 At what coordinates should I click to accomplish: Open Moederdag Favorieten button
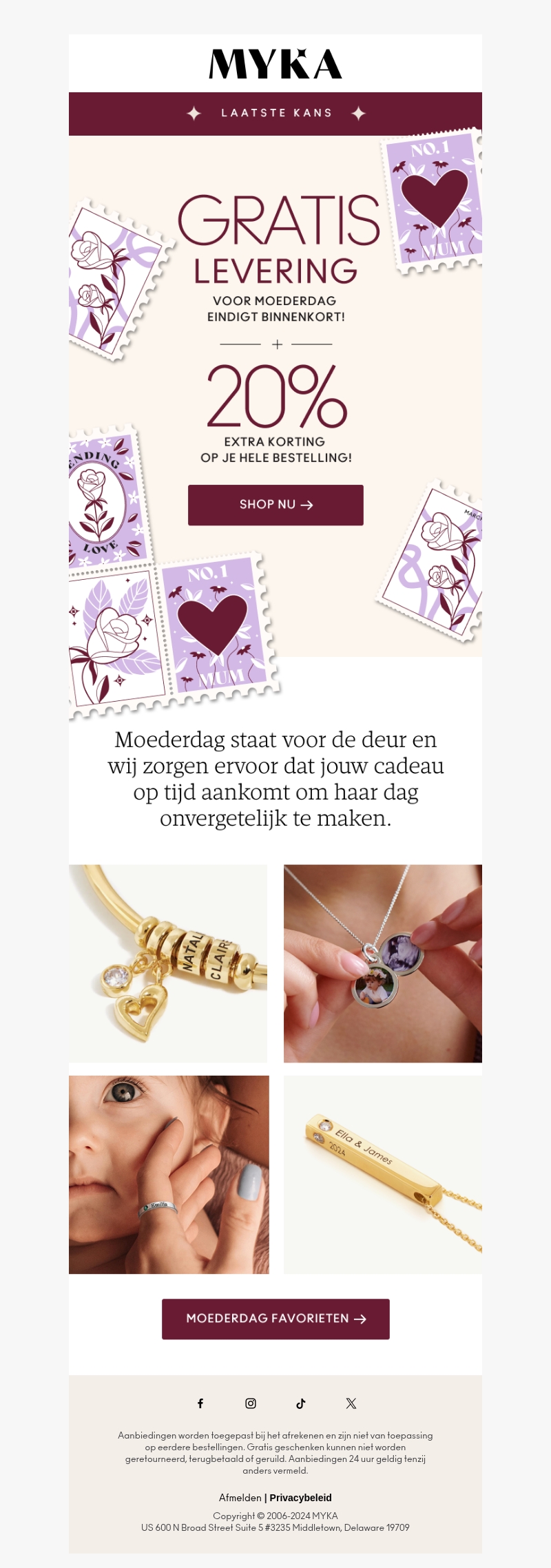coord(275,1319)
